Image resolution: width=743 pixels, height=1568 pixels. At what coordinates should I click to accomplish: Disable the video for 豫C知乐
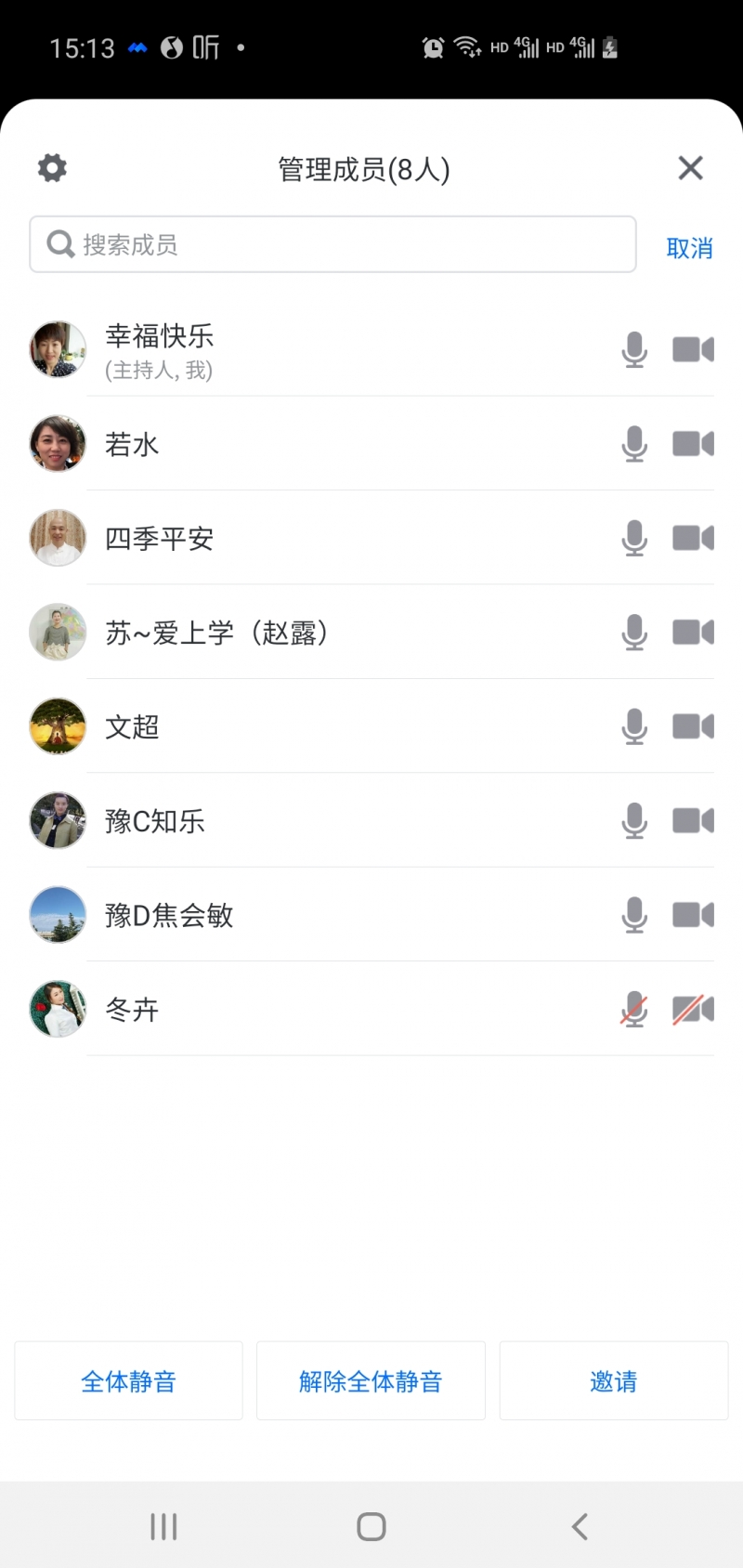point(693,821)
